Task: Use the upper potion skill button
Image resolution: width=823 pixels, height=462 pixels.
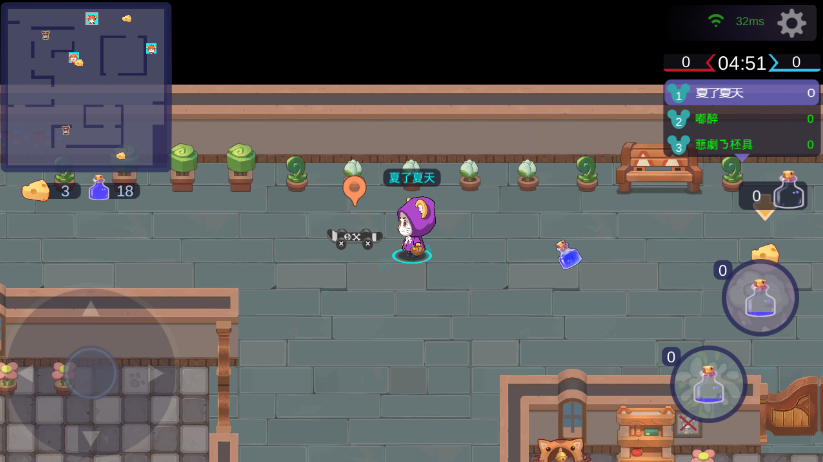Action: click(x=760, y=297)
